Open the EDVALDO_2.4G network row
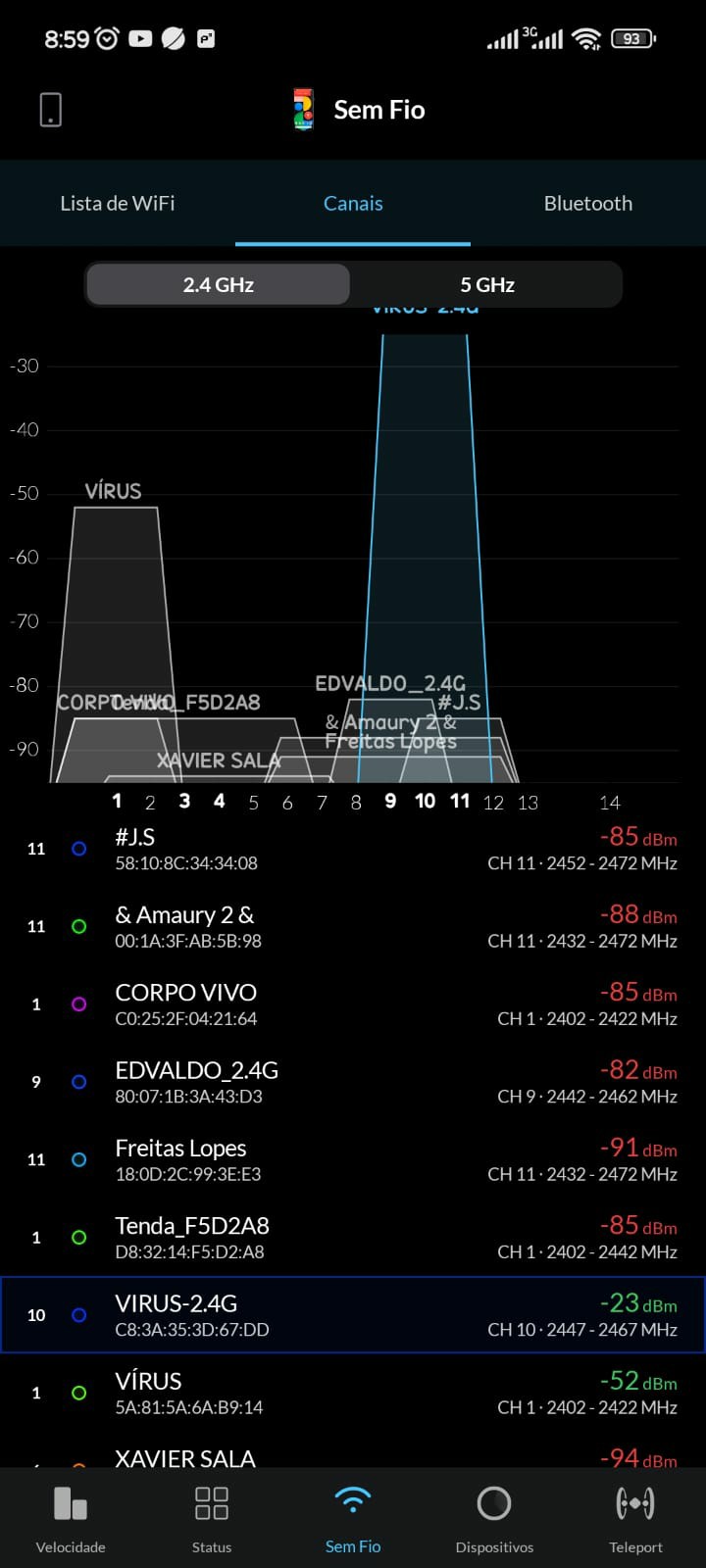Viewport: 706px width, 1568px height. pyautogui.click(x=353, y=1082)
